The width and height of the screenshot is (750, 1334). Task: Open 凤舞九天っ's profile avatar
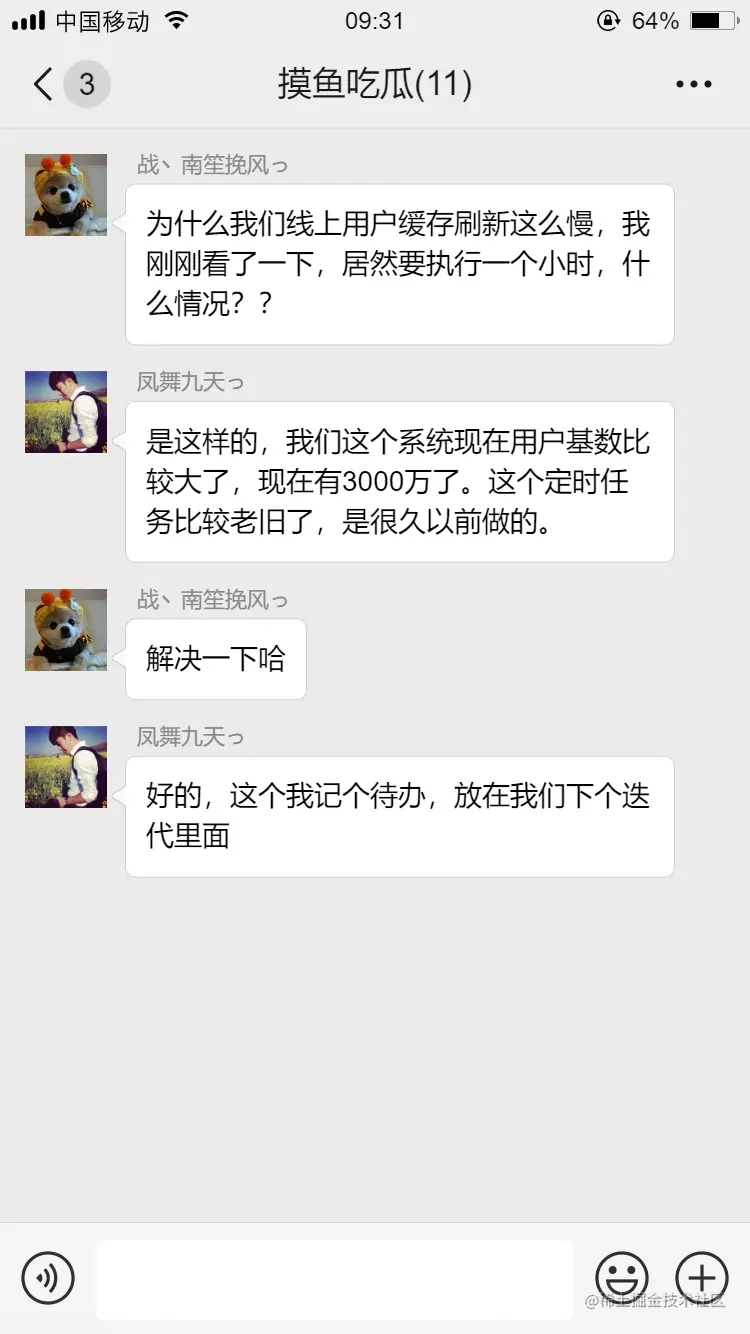click(65, 412)
